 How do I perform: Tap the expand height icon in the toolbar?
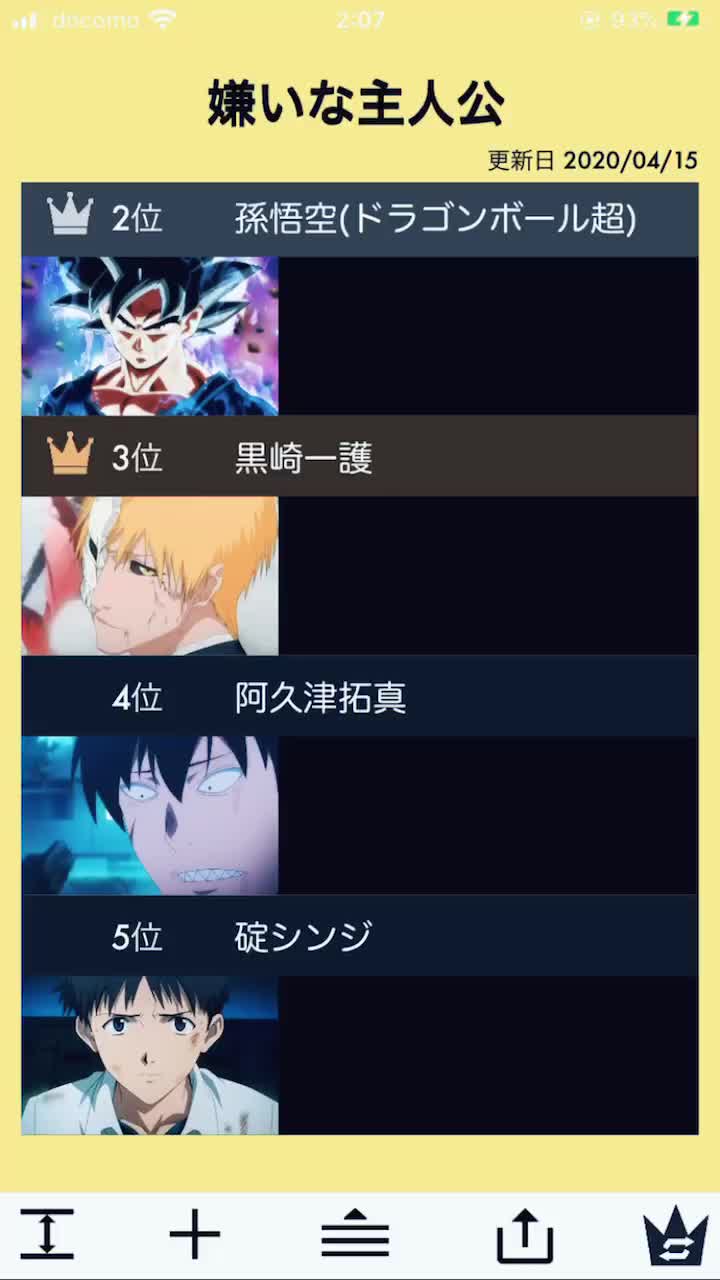point(47,1235)
